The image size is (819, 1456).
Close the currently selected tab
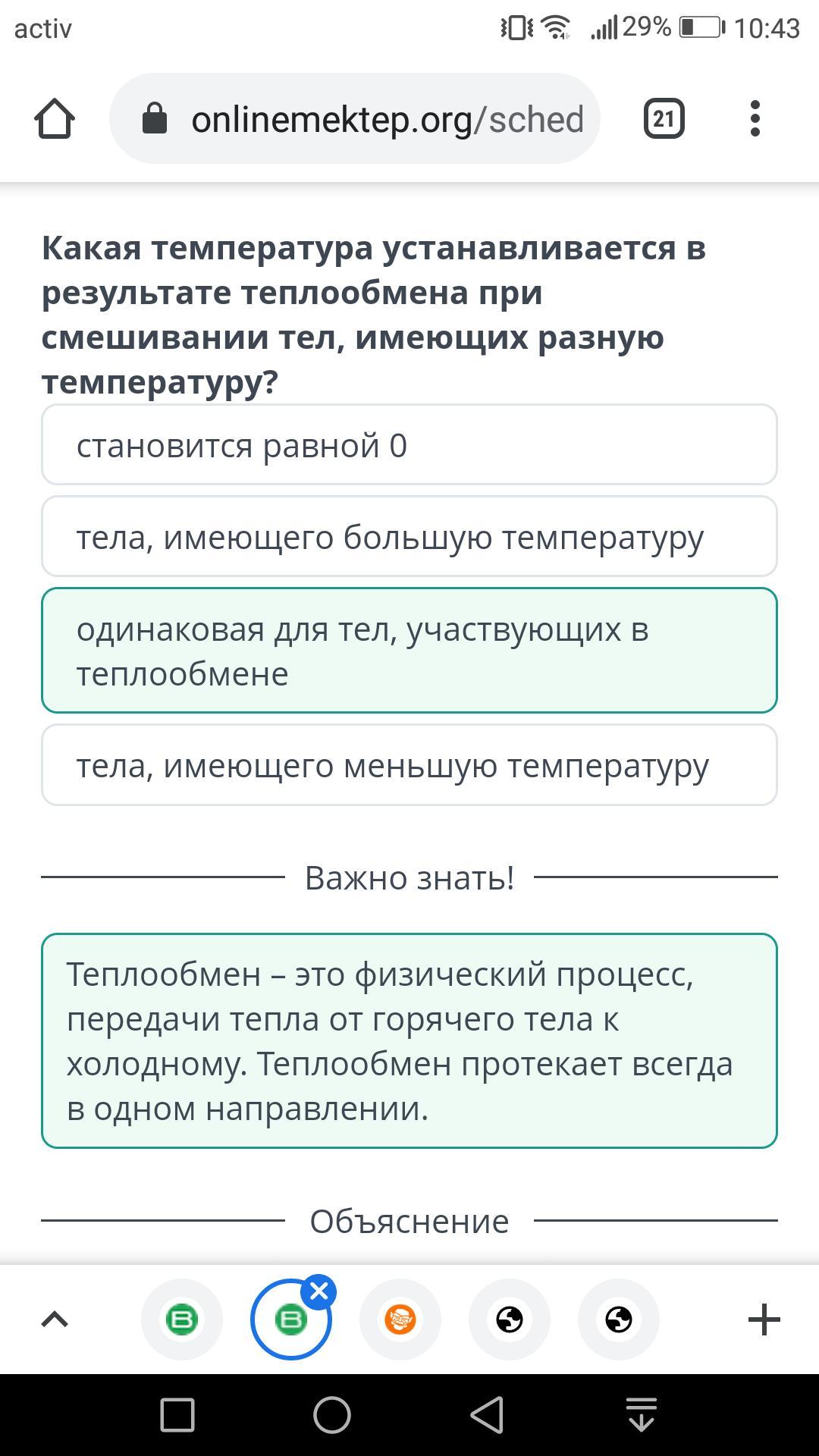pos(319,1291)
